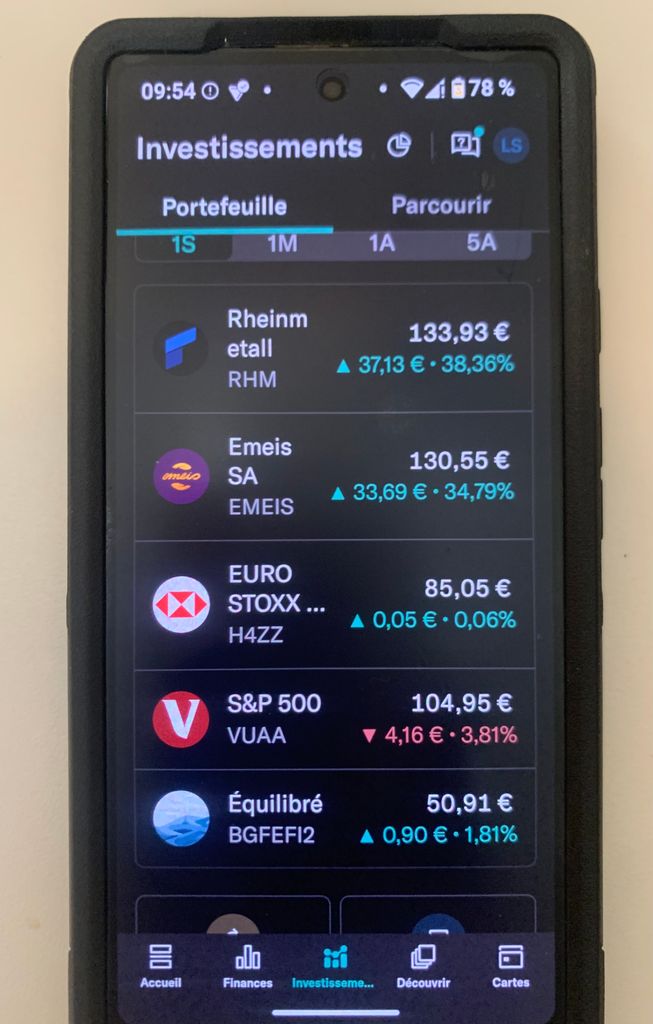Open the S&P 500 VUAA position
Screen dimensions: 653x1024
tap(333, 719)
